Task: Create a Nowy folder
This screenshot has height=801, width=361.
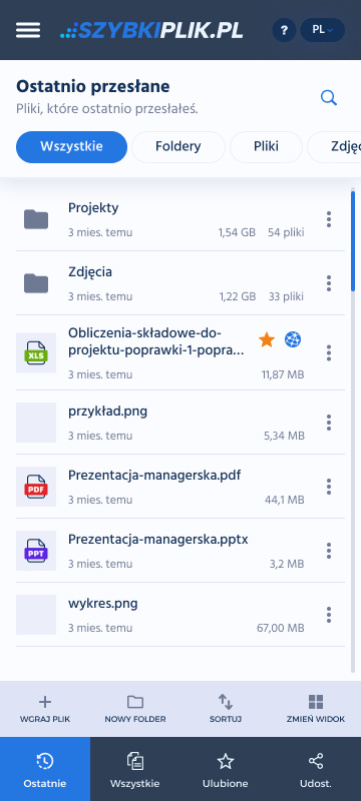Action: (135, 709)
